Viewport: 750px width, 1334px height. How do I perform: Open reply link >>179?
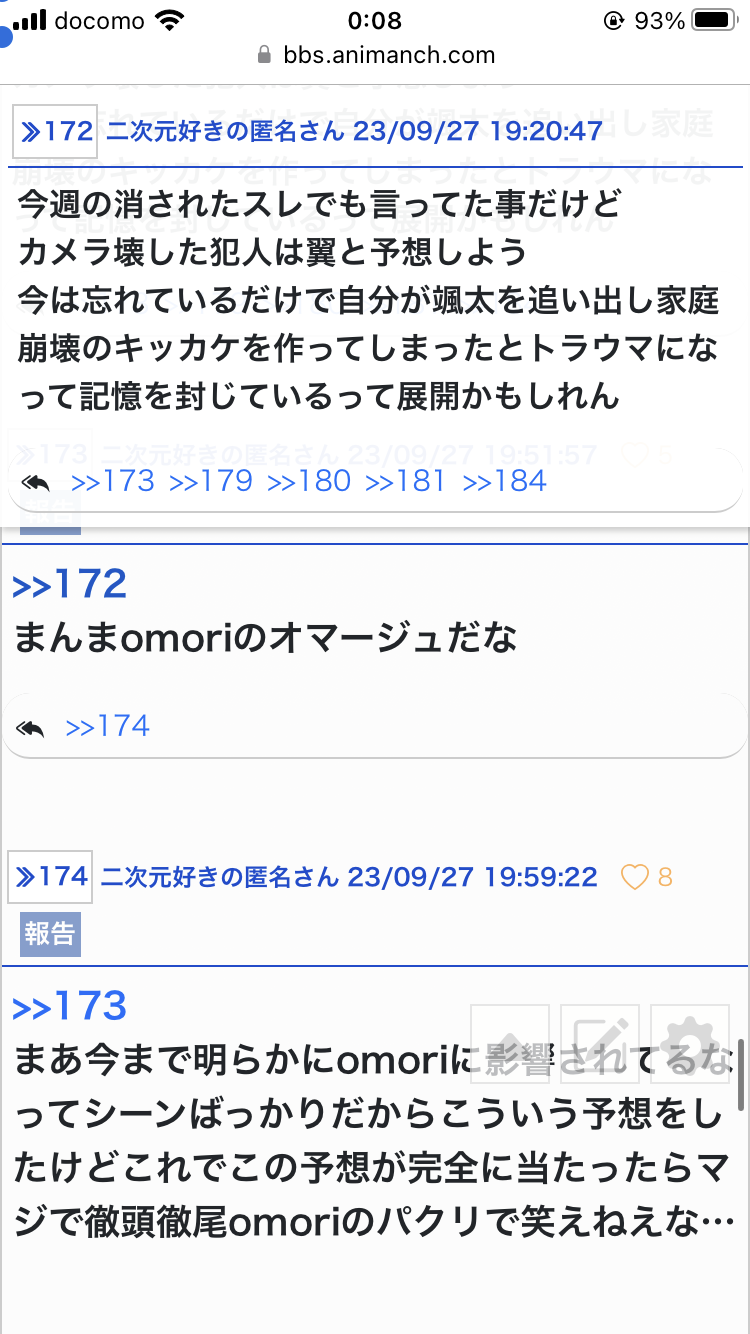(211, 481)
